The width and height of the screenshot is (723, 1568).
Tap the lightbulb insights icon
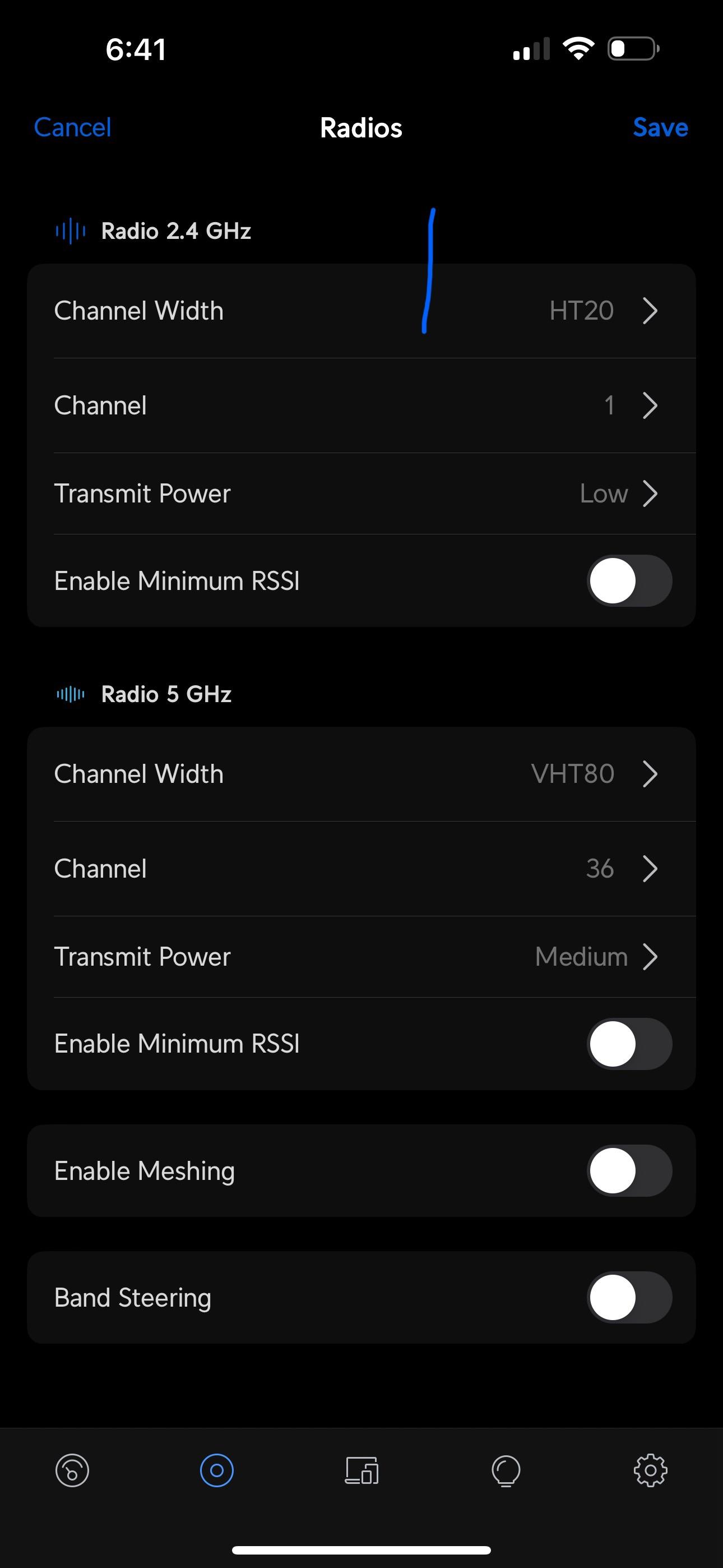point(506,1470)
